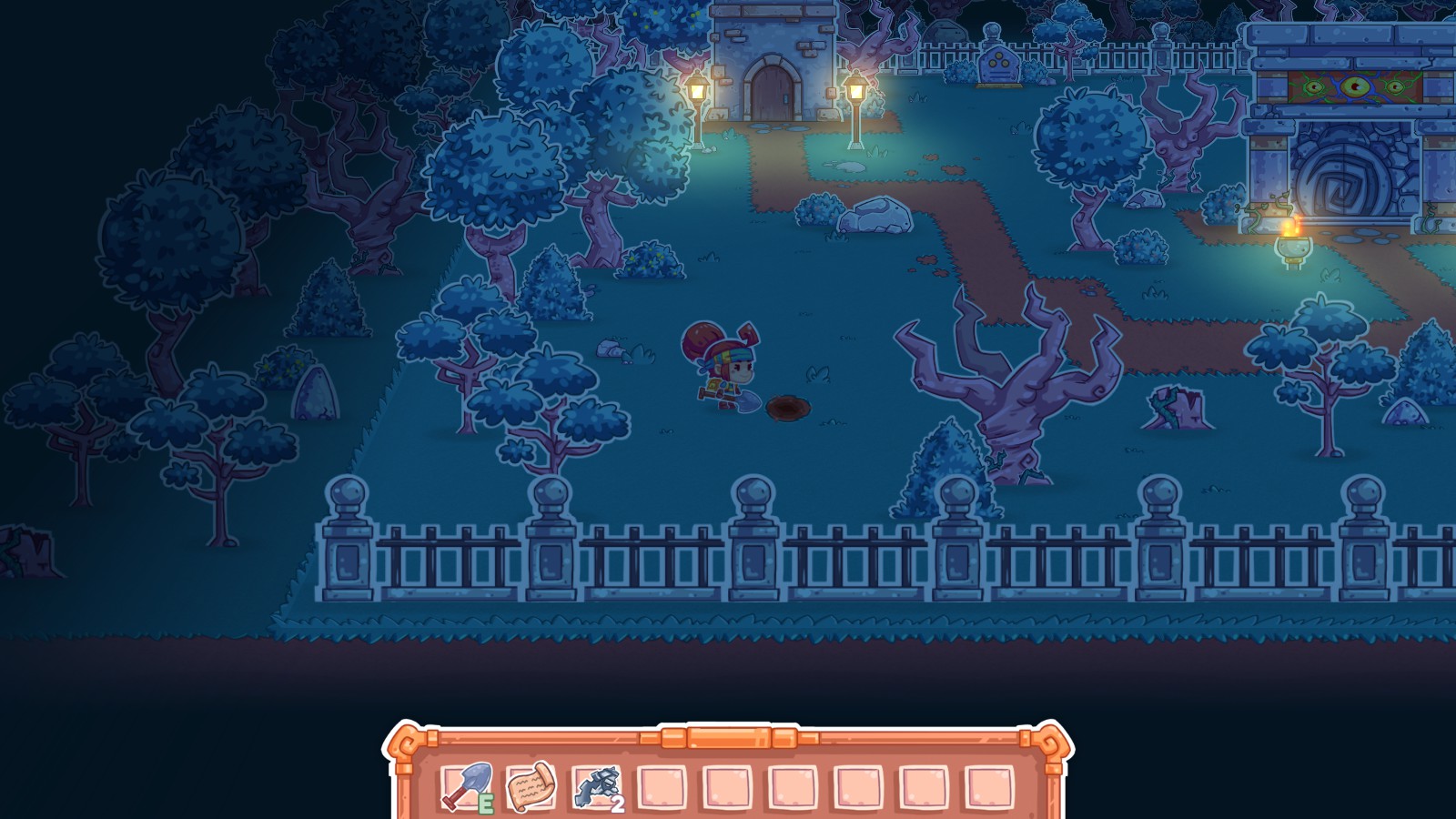Select the map scroll in the hotbar

pos(531,786)
